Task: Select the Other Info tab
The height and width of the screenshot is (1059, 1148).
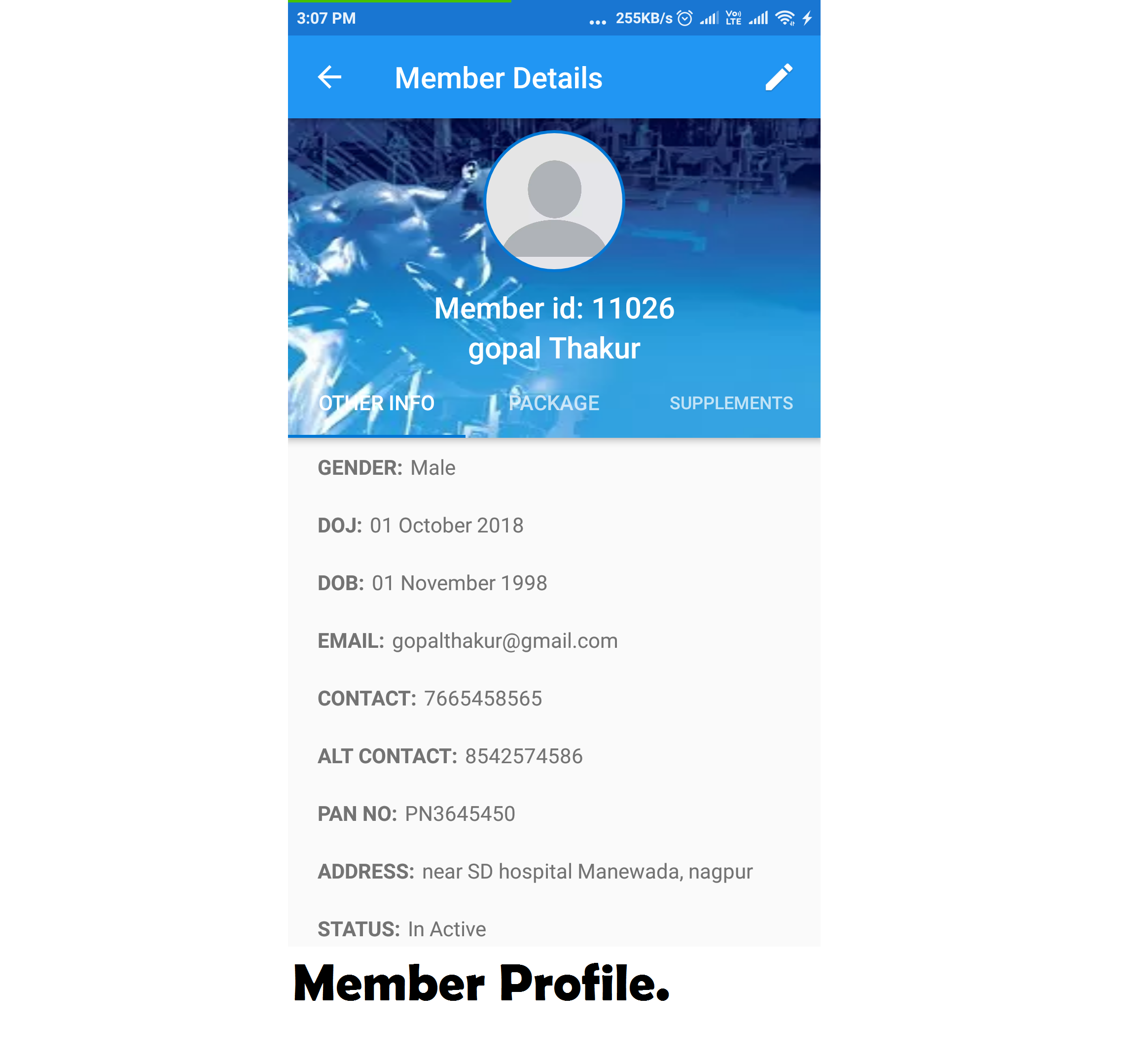Action: point(377,403)
